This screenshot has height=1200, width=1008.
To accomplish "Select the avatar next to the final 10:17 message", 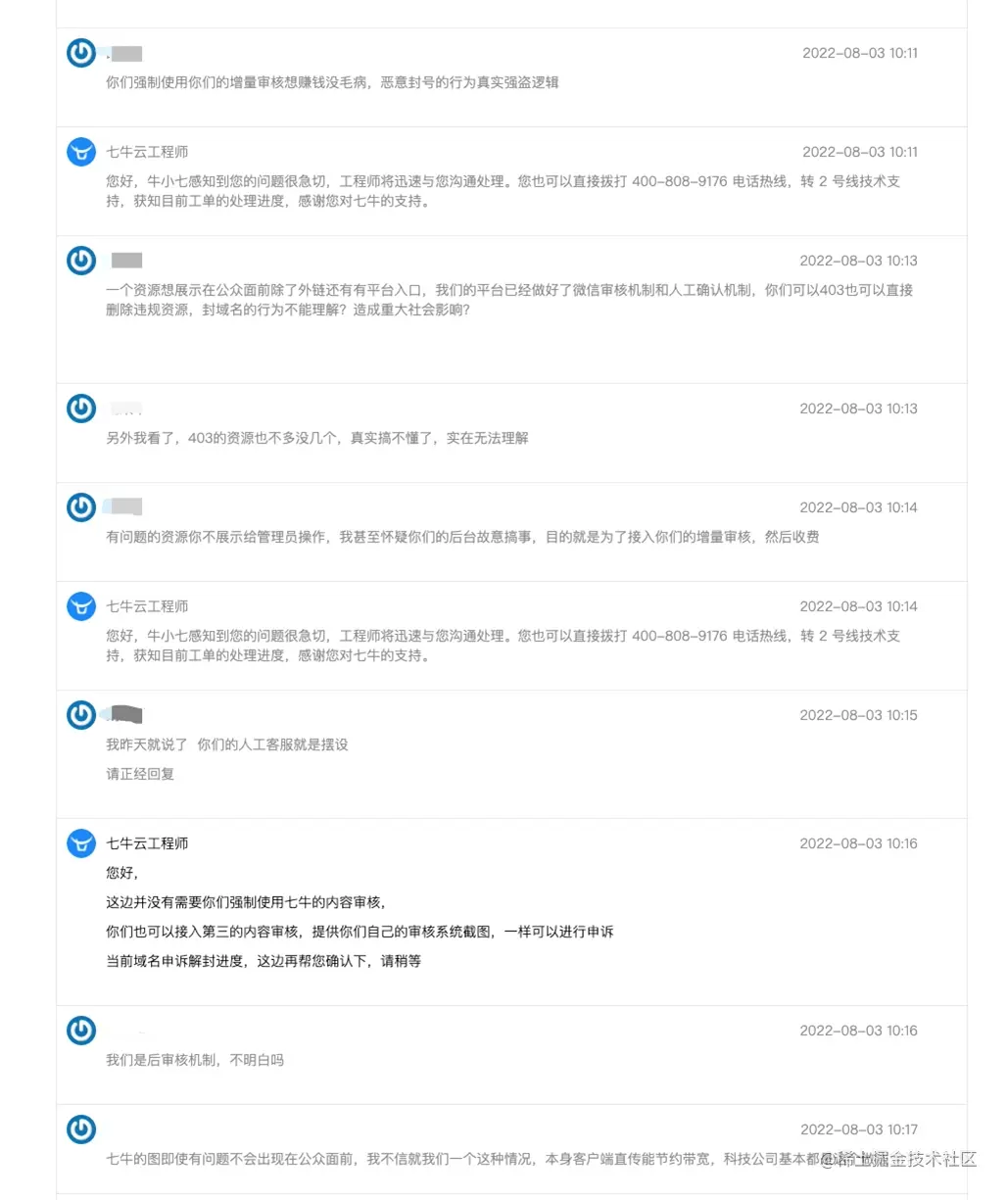I will coord(80,1129).
